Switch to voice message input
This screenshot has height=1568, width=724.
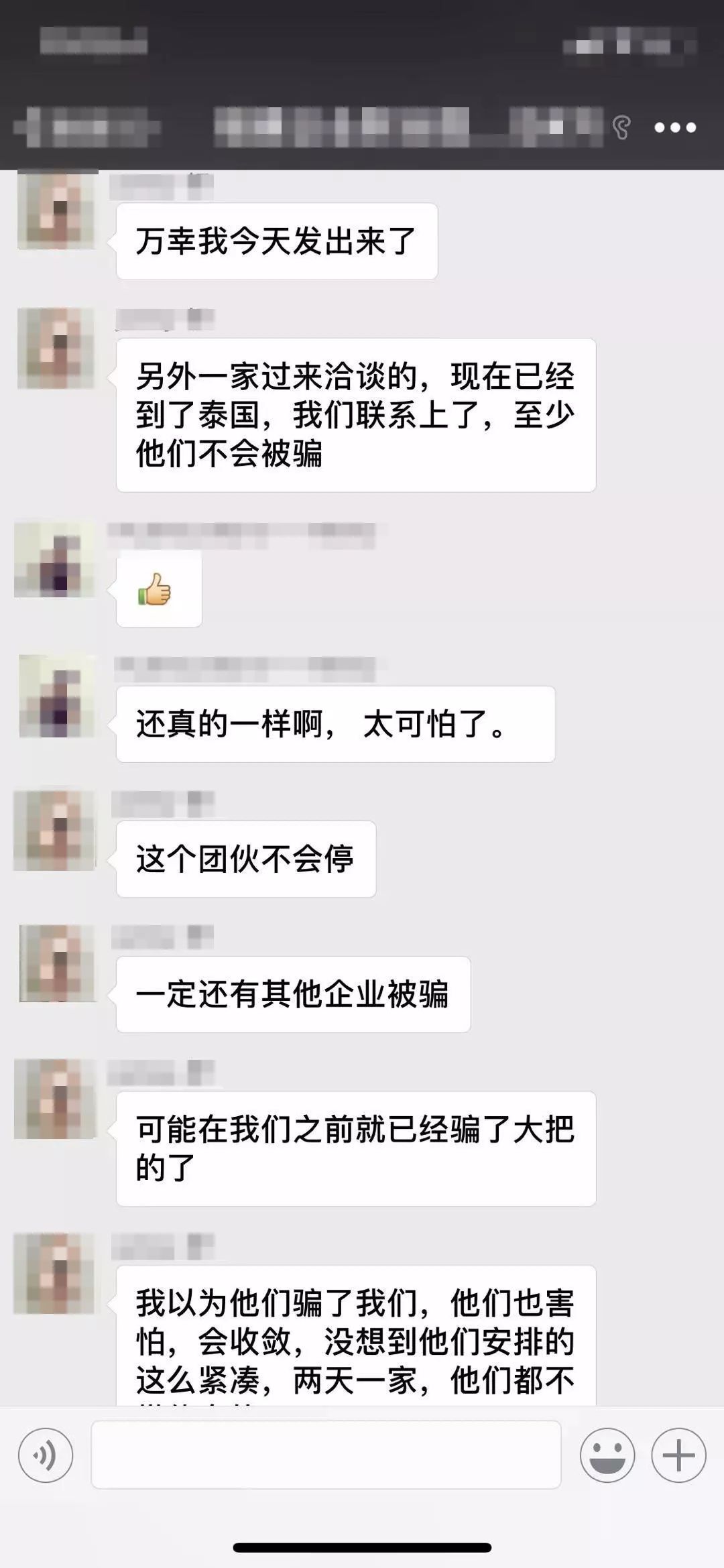(46, 1455)
